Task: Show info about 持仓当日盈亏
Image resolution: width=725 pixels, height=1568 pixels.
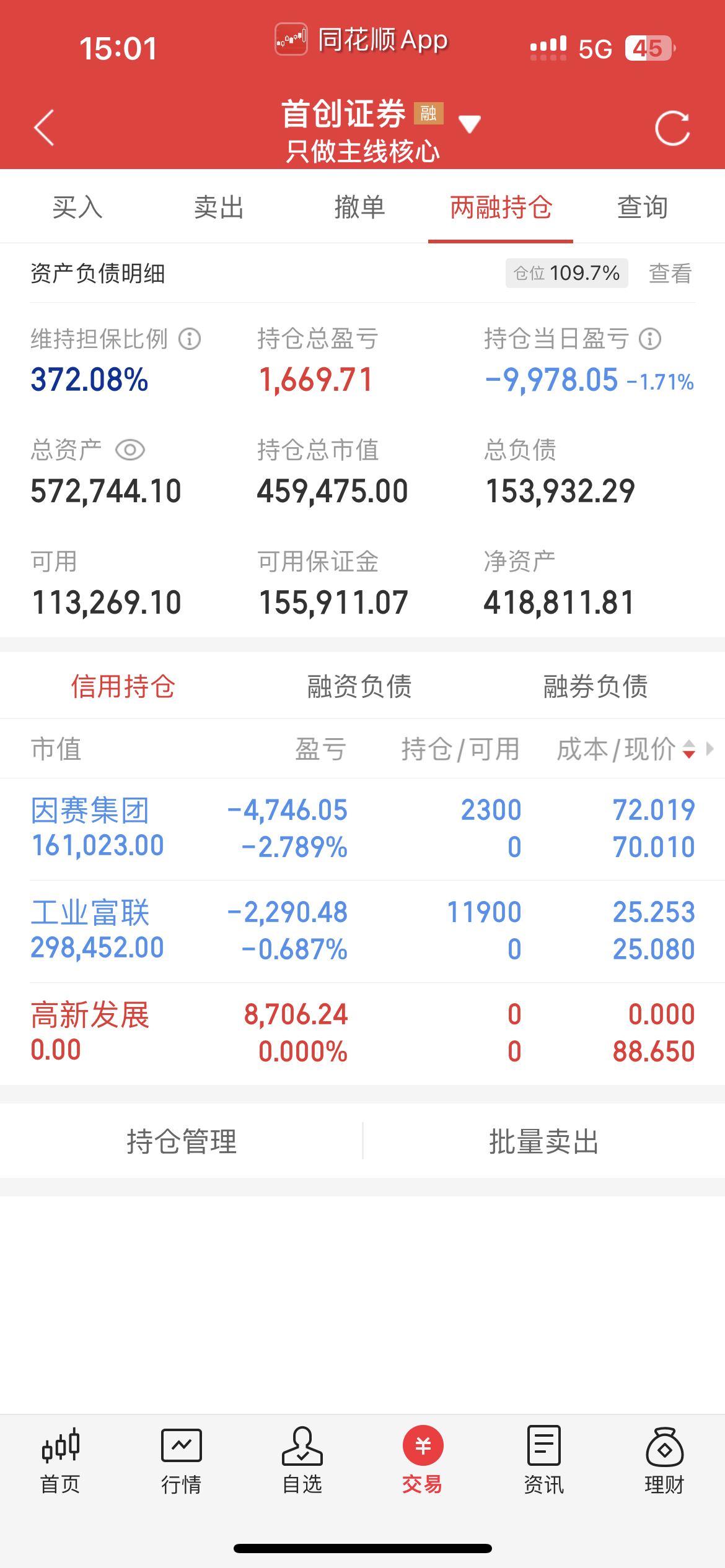Action: point(650,339)
